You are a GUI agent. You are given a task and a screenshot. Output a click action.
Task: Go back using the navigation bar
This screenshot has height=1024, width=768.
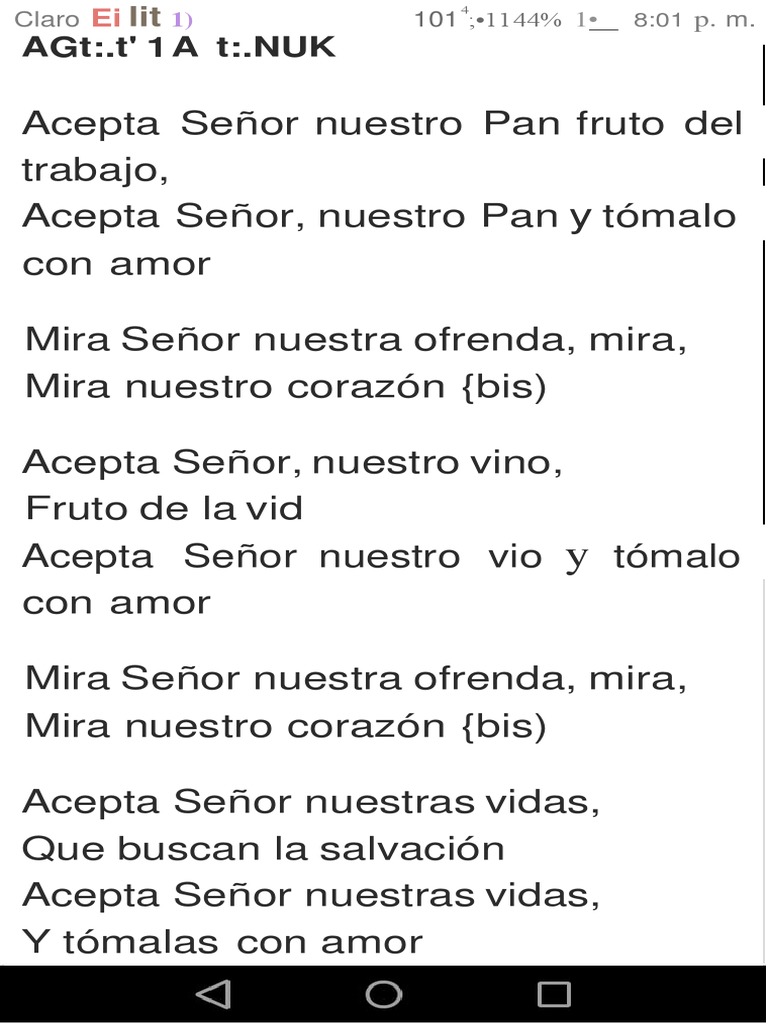click(x=213, y=994)
